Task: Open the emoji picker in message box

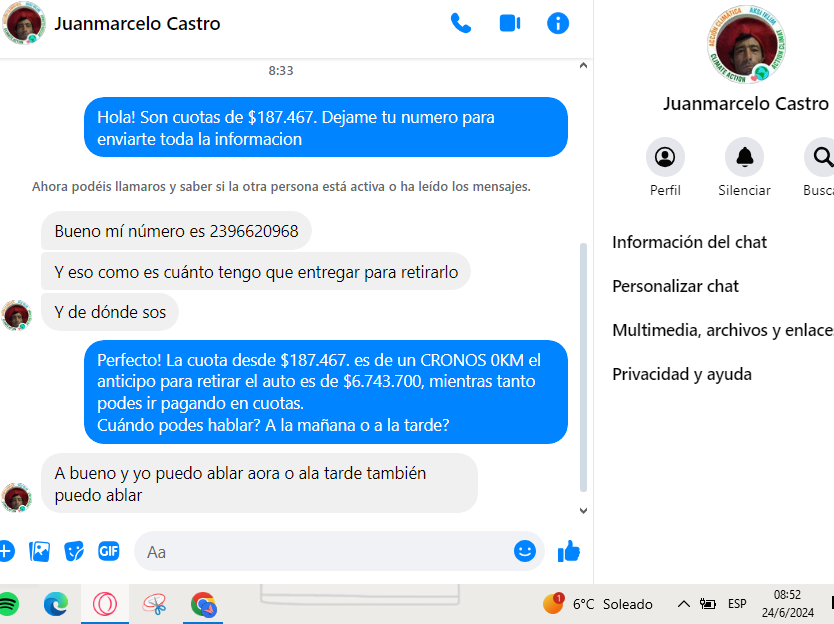Action: click(x=524, y=551)
